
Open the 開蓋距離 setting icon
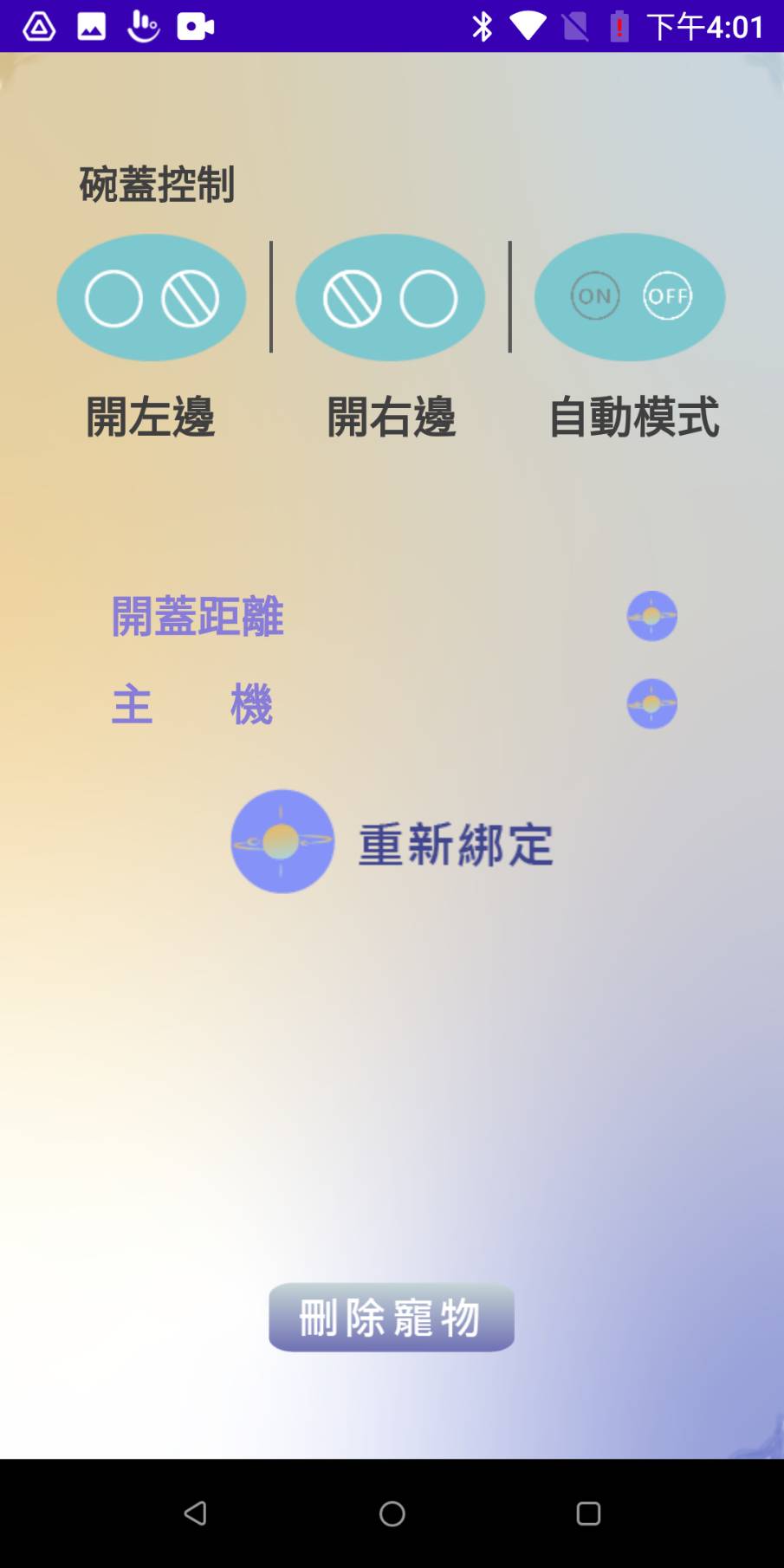tap(651, 616)
